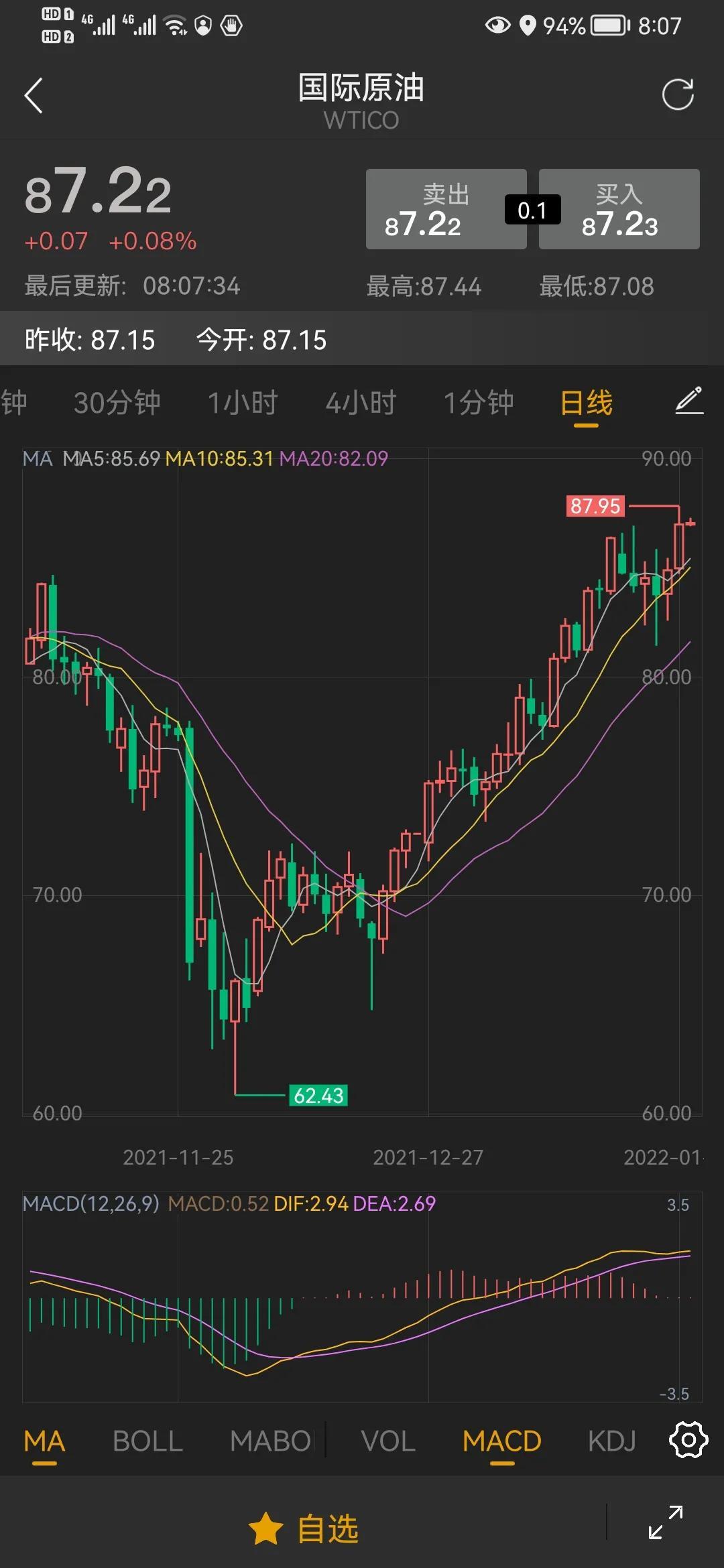The image size is (724, 1568).
Task: Switch sub-indicator to KDJ
Action: [611, 1441]
